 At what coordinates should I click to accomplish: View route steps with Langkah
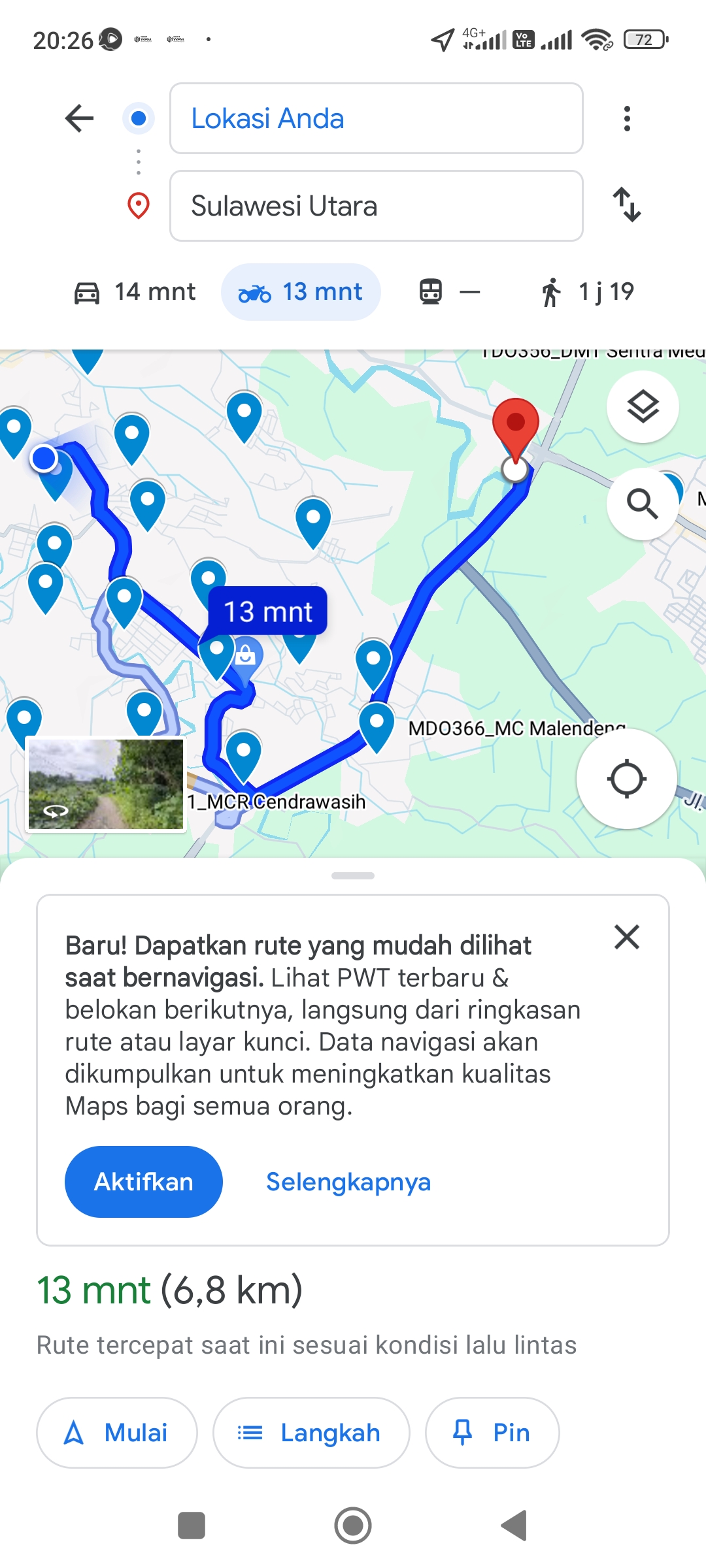pyautogui.click(x=311, y=1433)
